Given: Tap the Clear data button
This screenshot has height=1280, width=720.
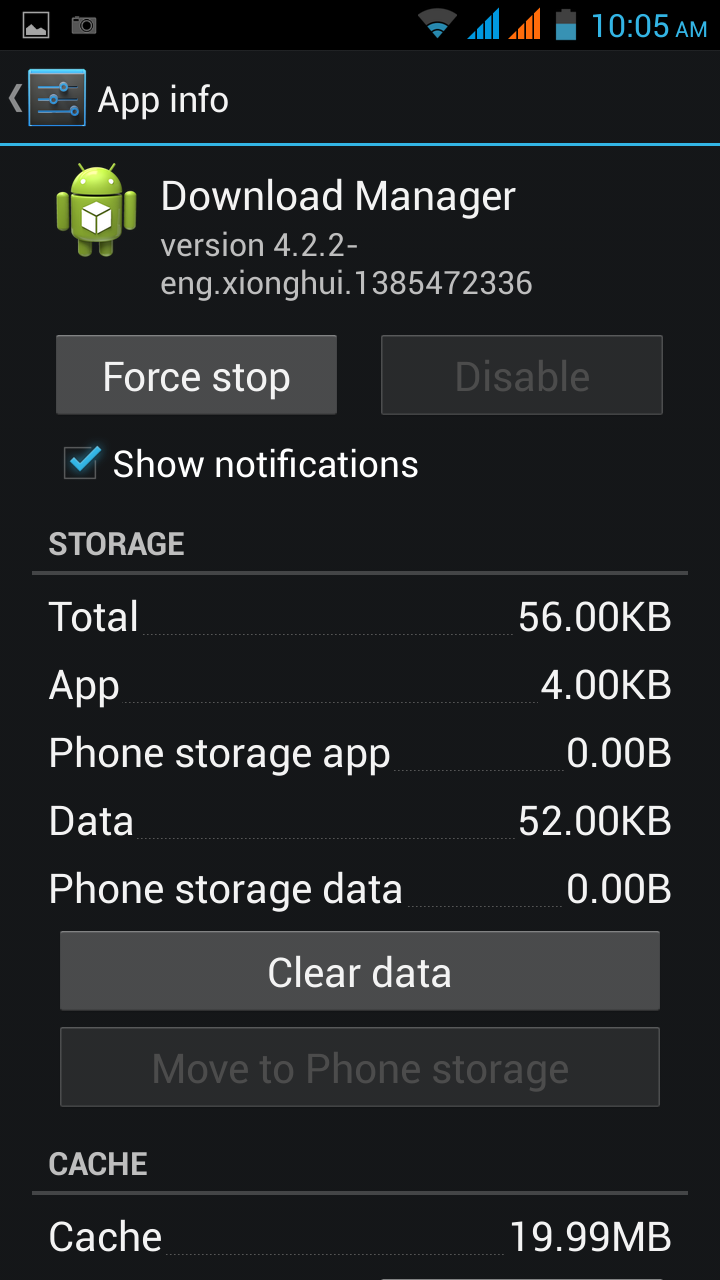Looking at the screenshot, I should point(359,972).
